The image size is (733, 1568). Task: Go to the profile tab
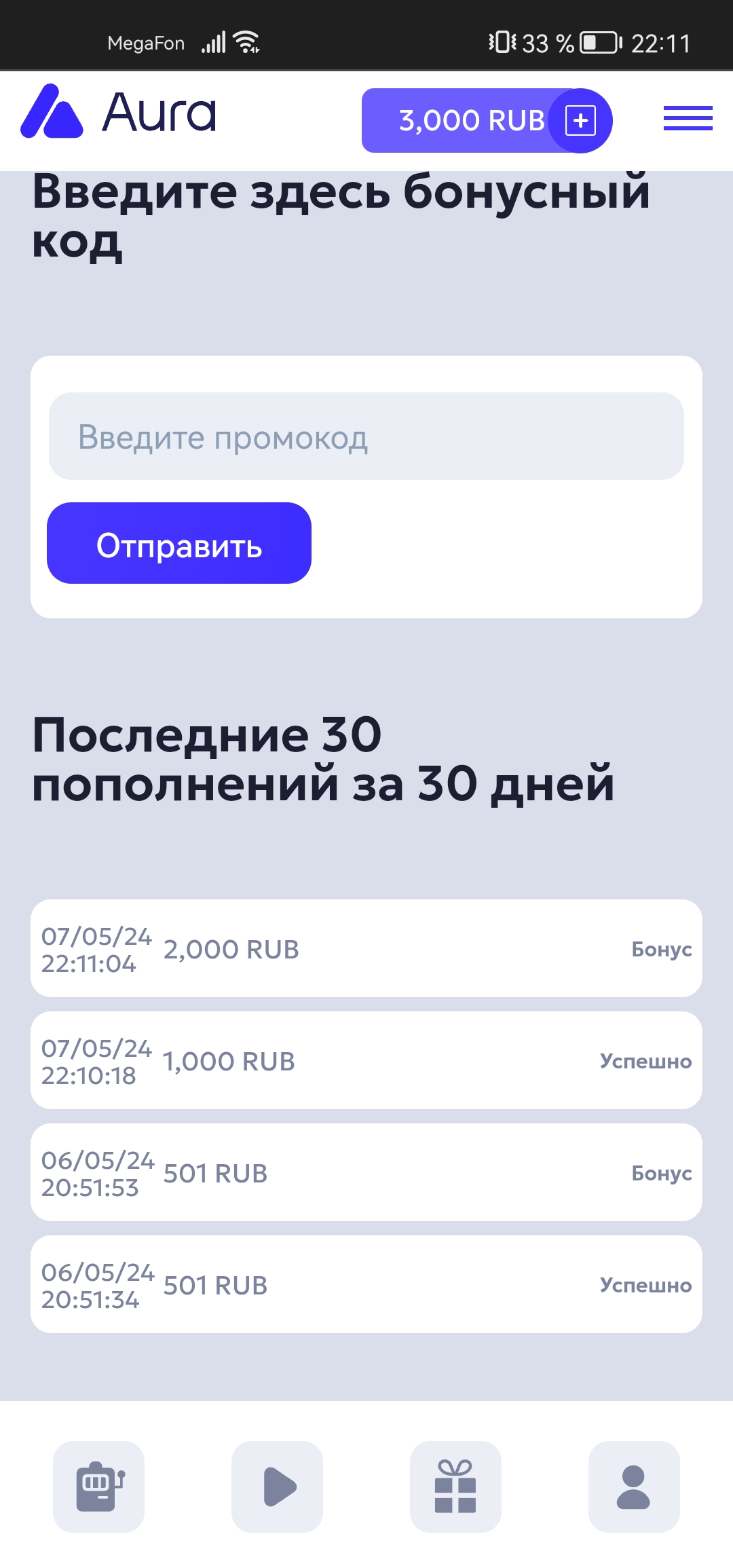[634, 1487]
